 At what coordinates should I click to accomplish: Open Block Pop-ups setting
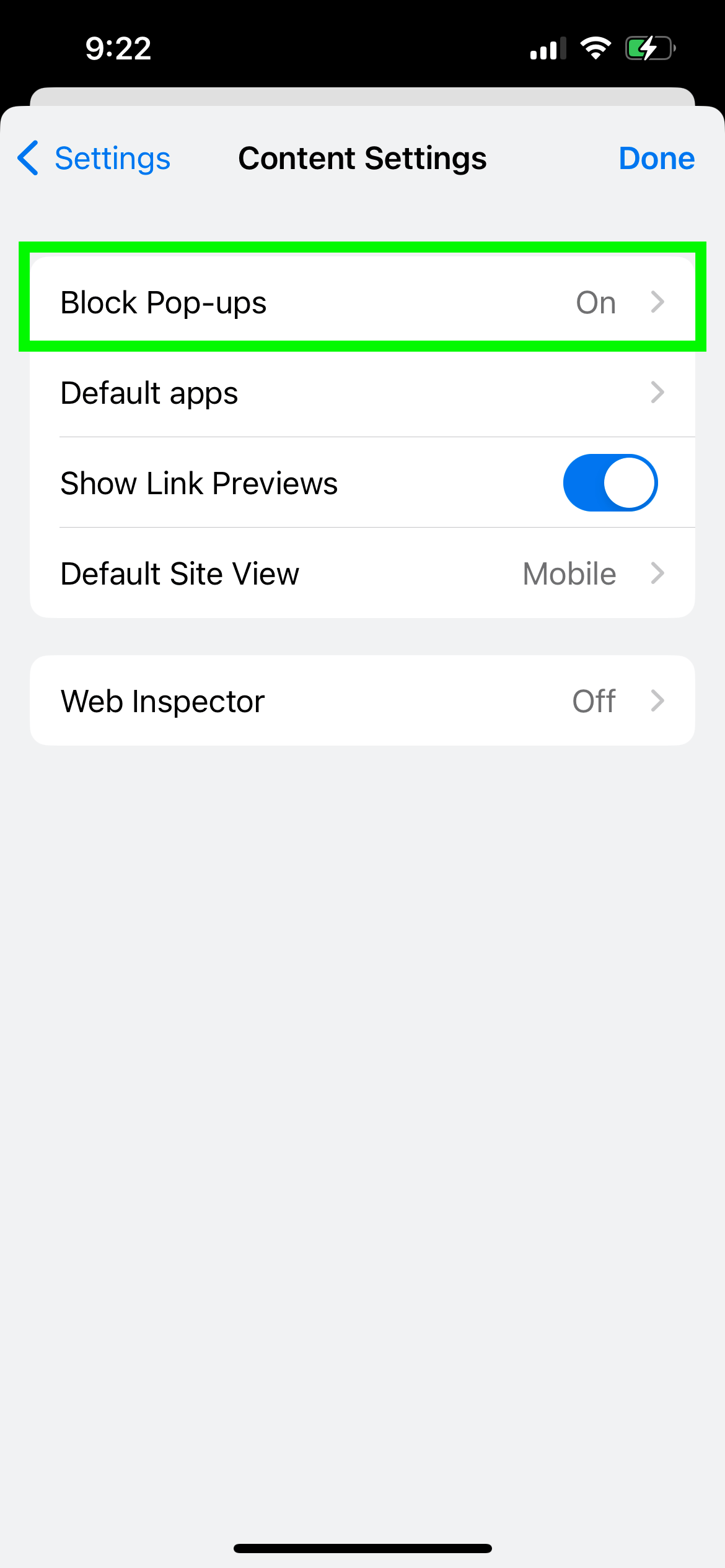(x=362, y=302)
